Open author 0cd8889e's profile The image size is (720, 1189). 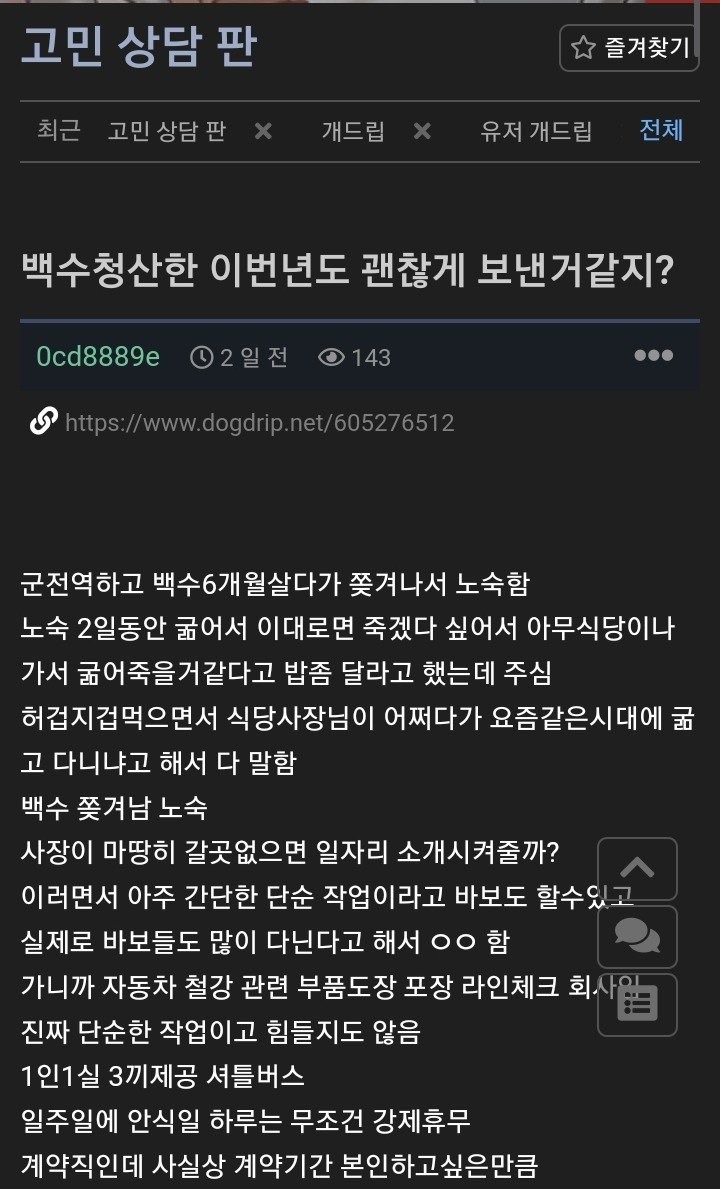(x=98, y=357)
